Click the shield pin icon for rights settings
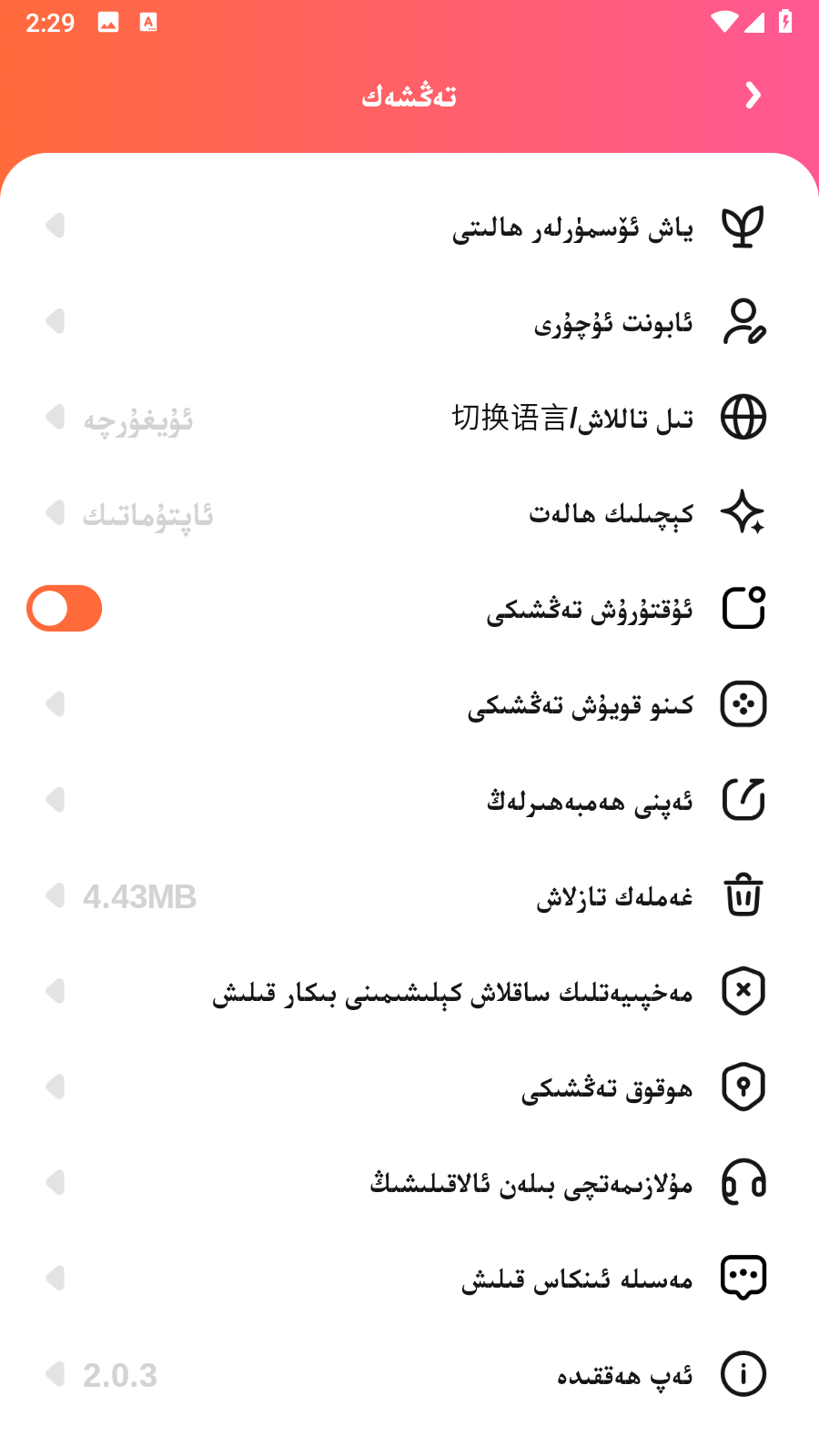Screen dimensions: 819x1456 pos(743,1087)
